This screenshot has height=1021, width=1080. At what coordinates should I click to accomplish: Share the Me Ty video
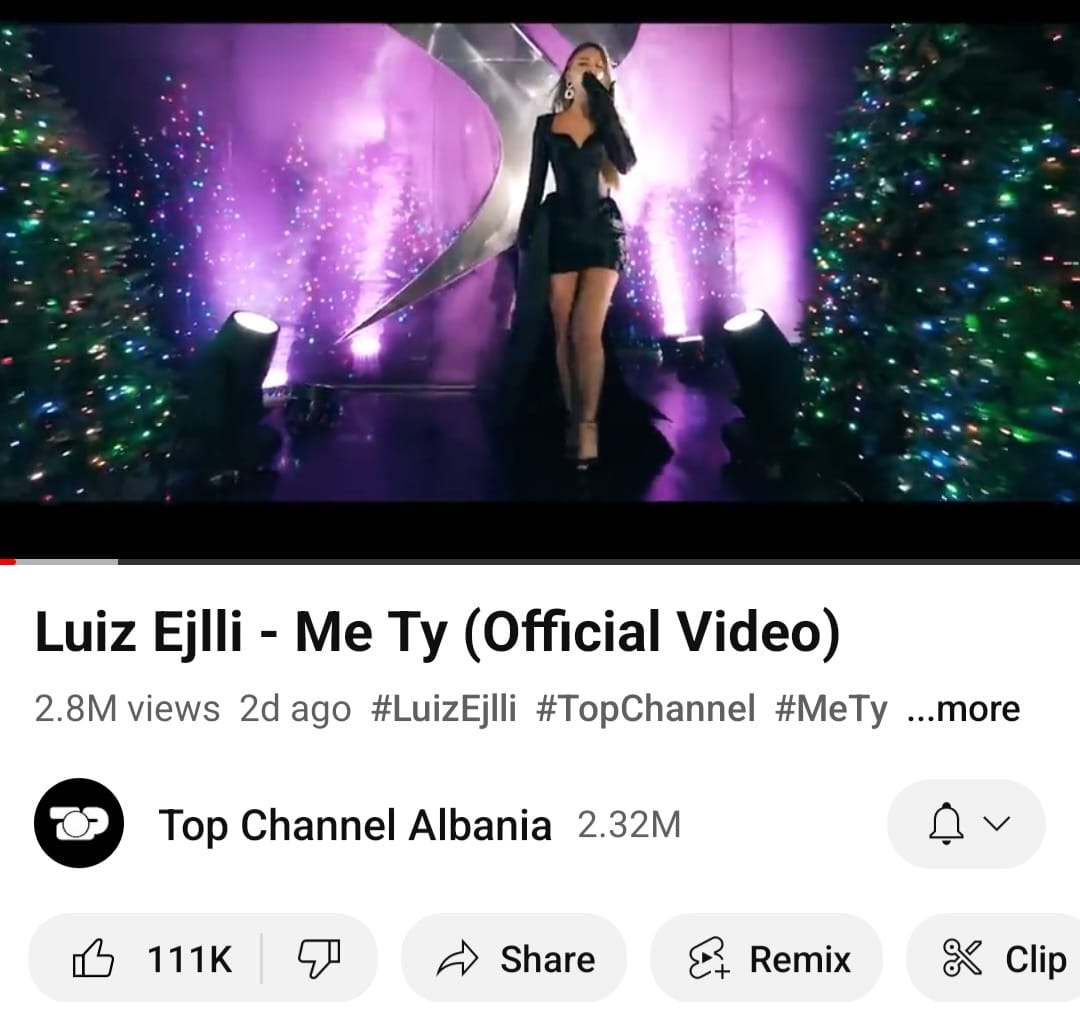pos(516,960)
